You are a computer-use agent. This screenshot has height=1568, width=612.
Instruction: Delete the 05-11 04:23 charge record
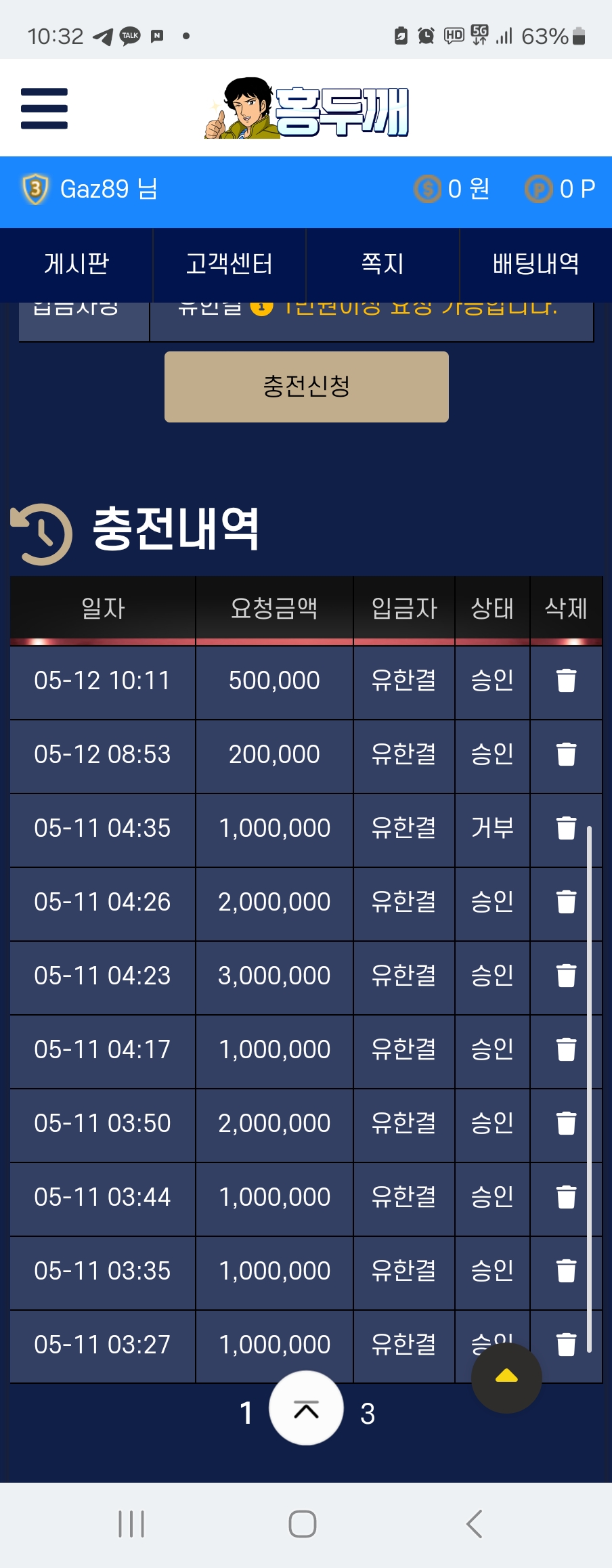[x=566, y=976]
